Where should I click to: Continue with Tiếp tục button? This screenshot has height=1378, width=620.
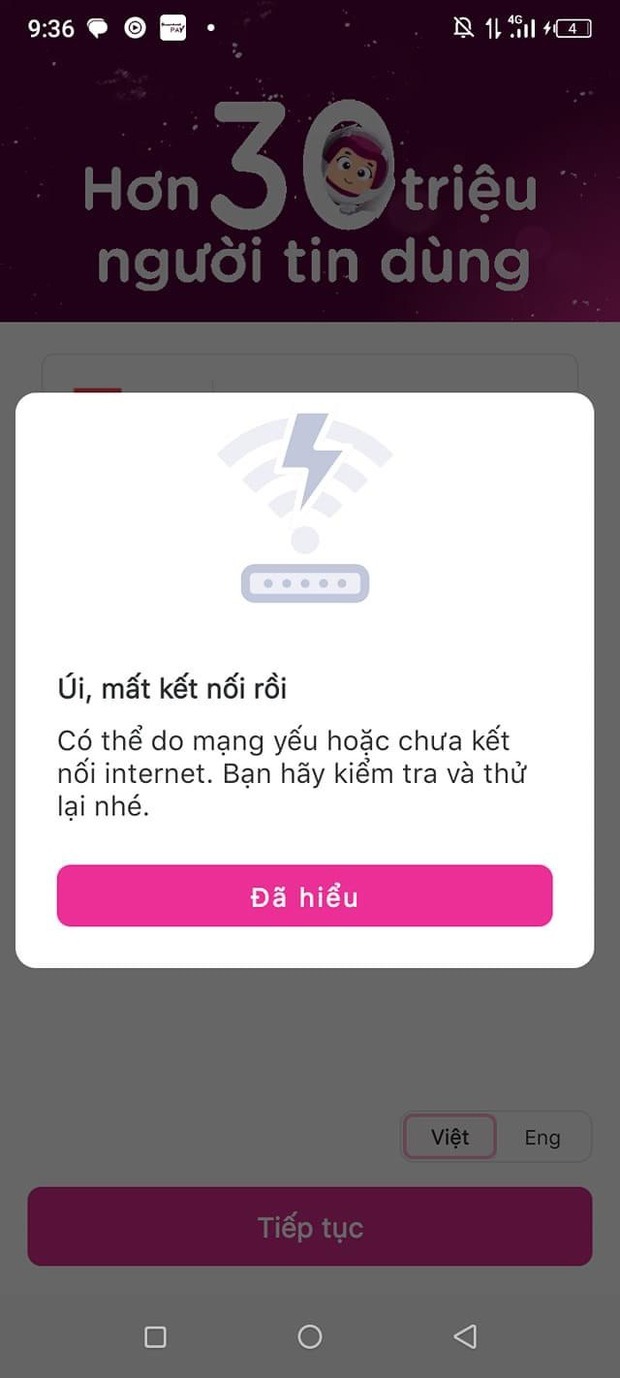309,1227
